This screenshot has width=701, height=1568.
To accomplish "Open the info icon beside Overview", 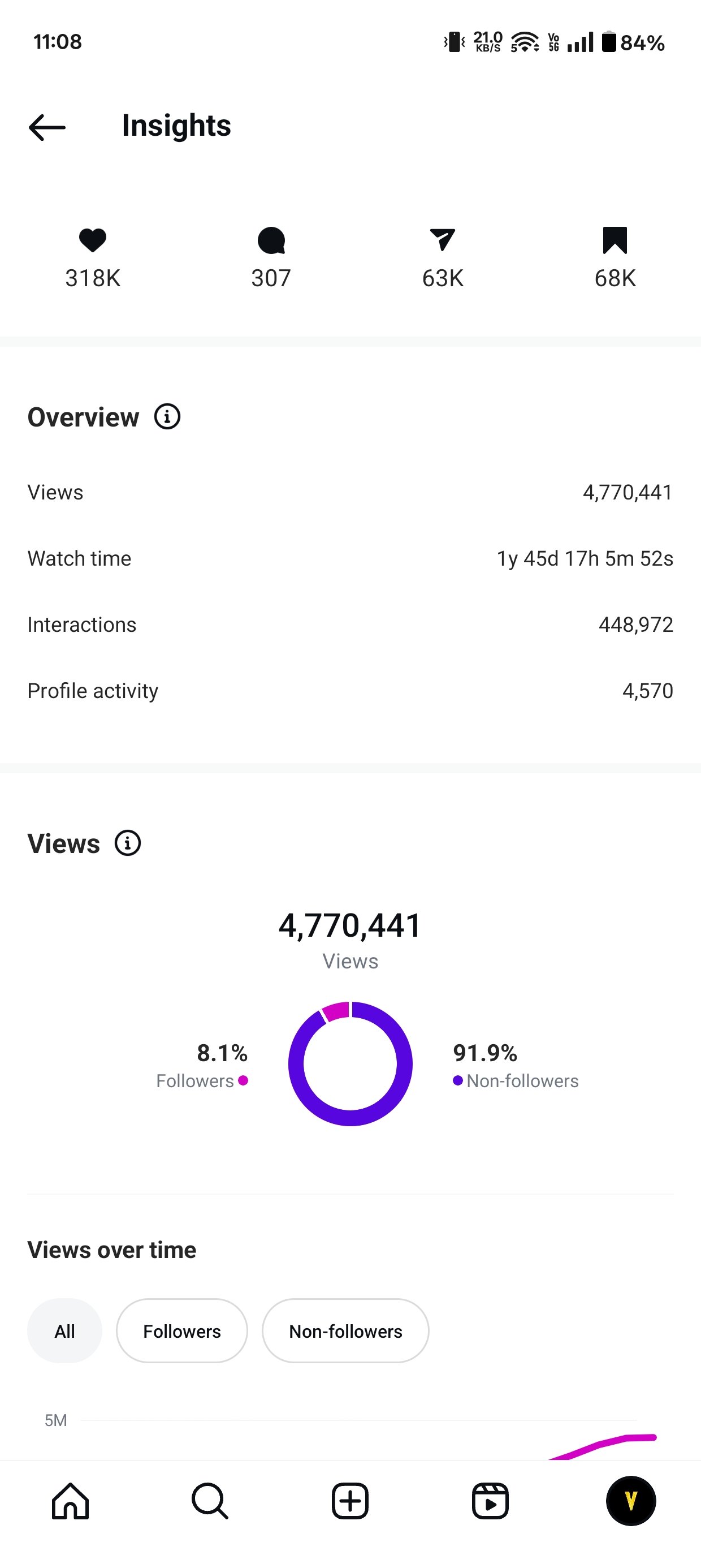I will click(167, 417).
